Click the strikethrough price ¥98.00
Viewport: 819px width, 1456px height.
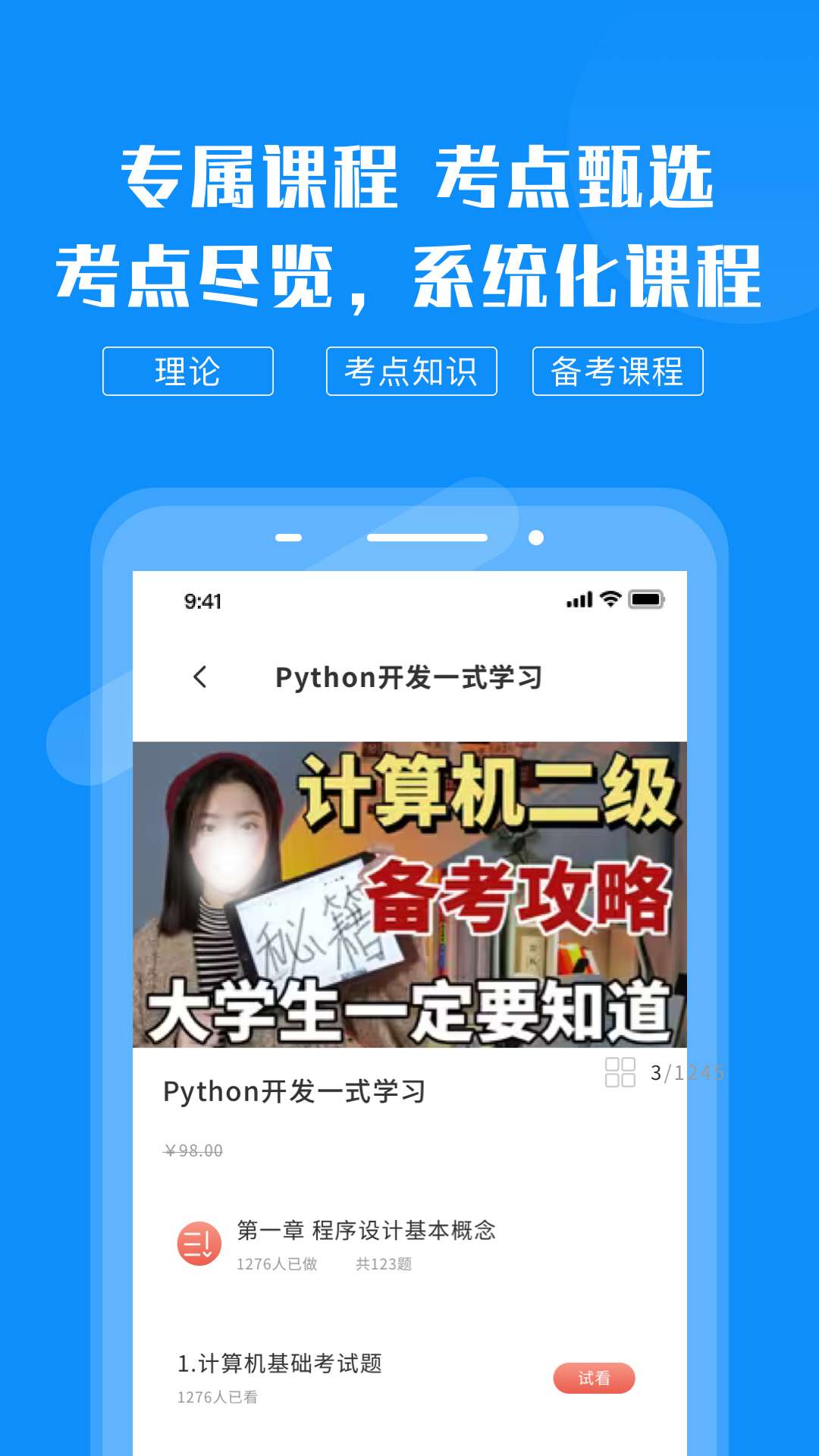point(192,1150)
